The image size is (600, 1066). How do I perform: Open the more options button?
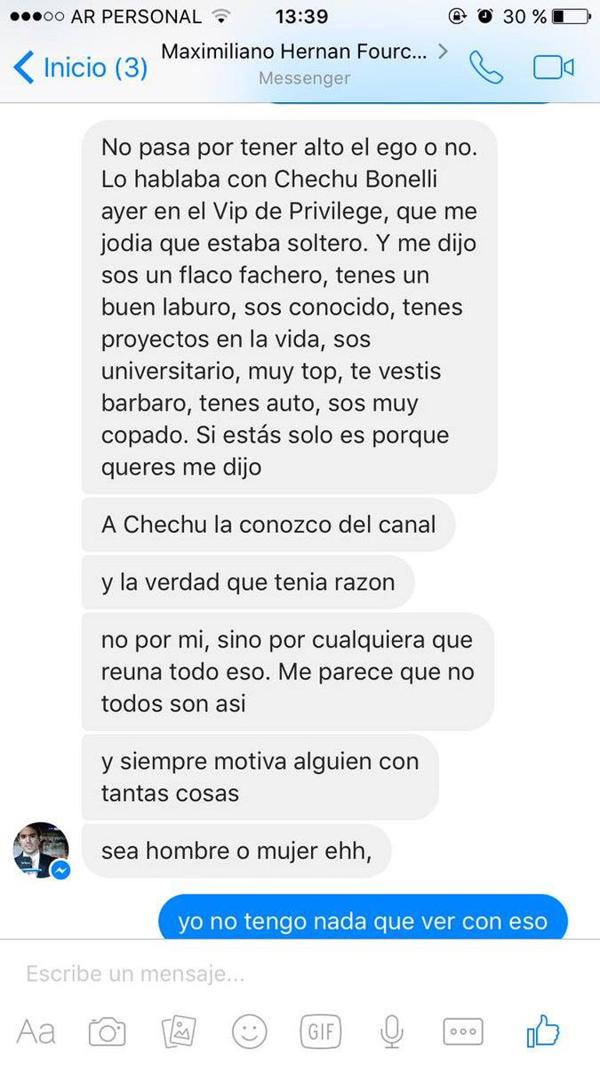tap(462, 1031)
